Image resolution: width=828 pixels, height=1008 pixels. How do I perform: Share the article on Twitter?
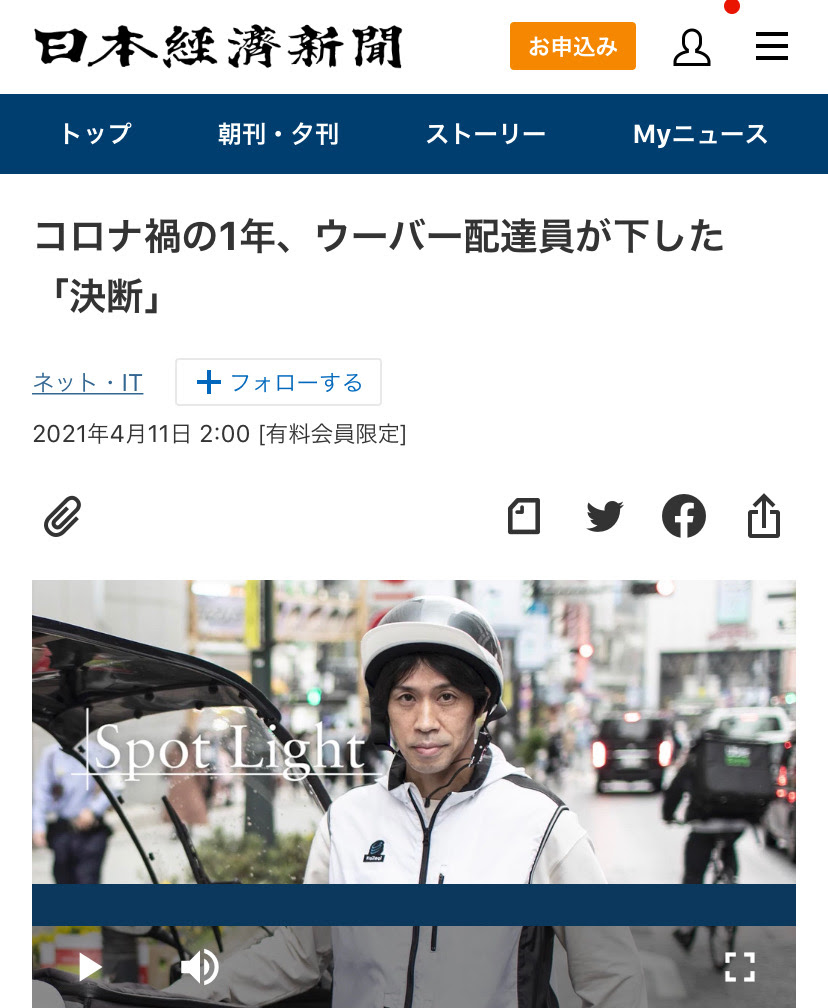pos(604,516)
